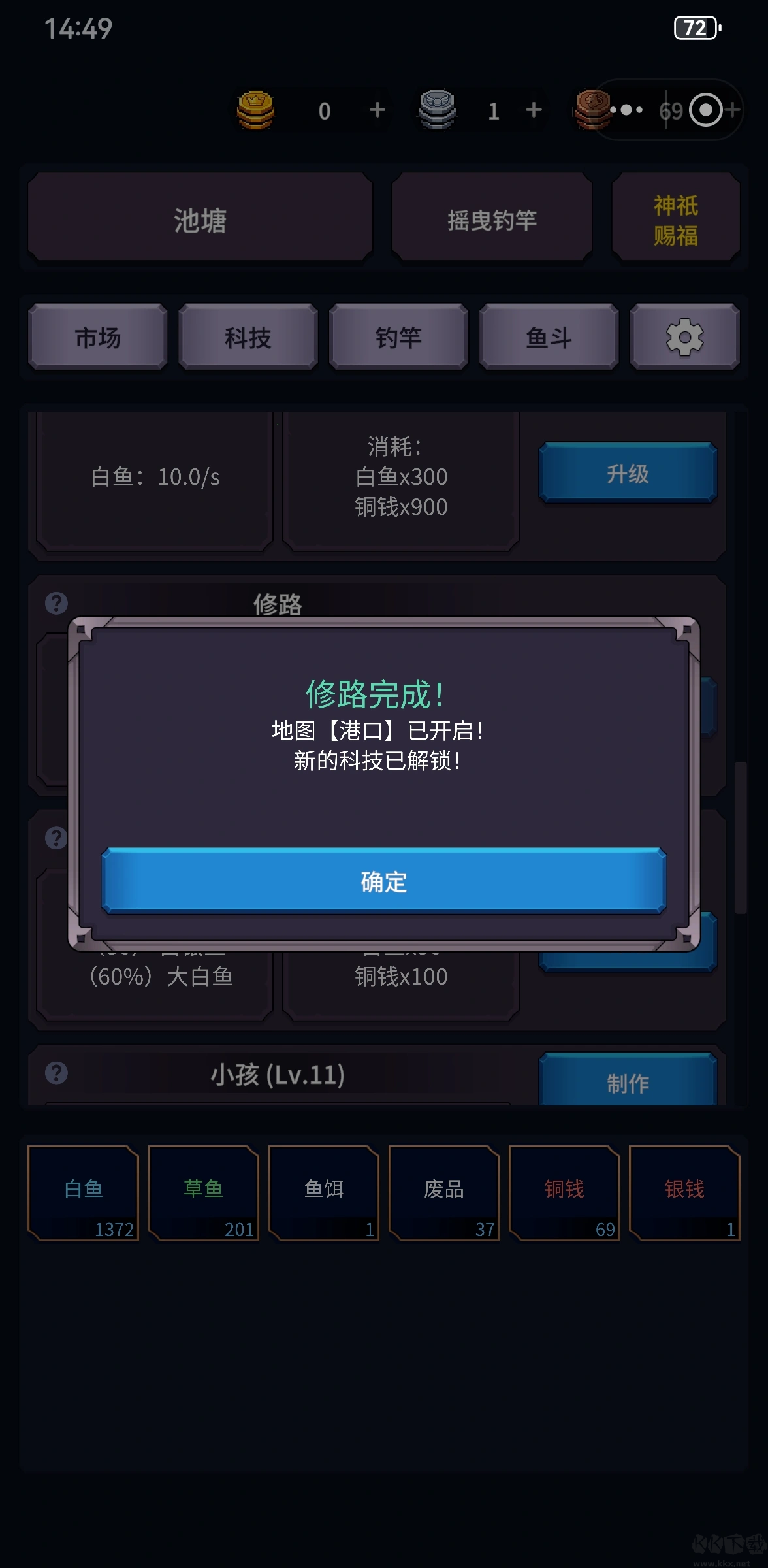Open the 摇曳钓竿 panel

[491, 219]
